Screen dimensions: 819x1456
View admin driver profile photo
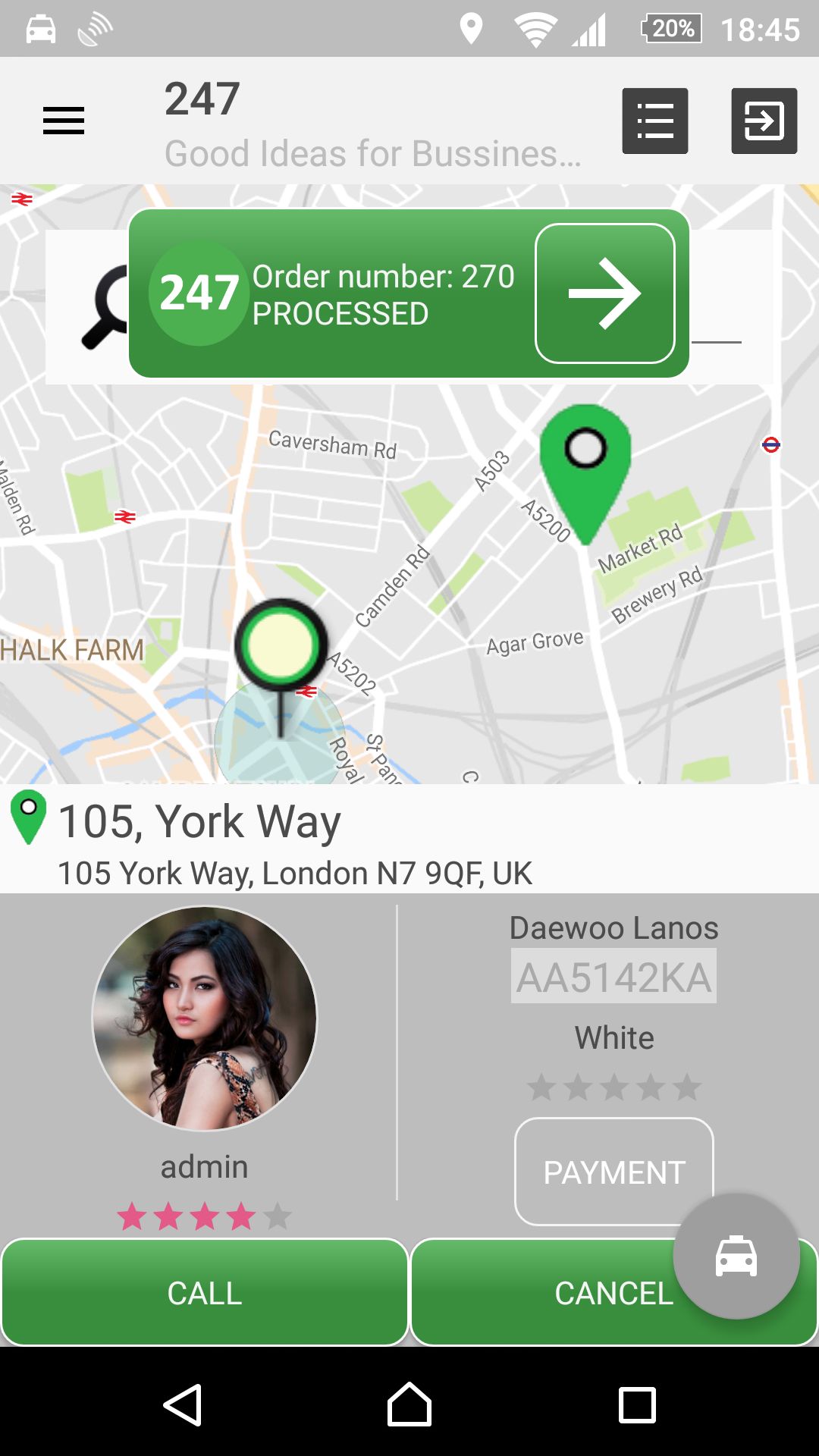pos(205,1018)
